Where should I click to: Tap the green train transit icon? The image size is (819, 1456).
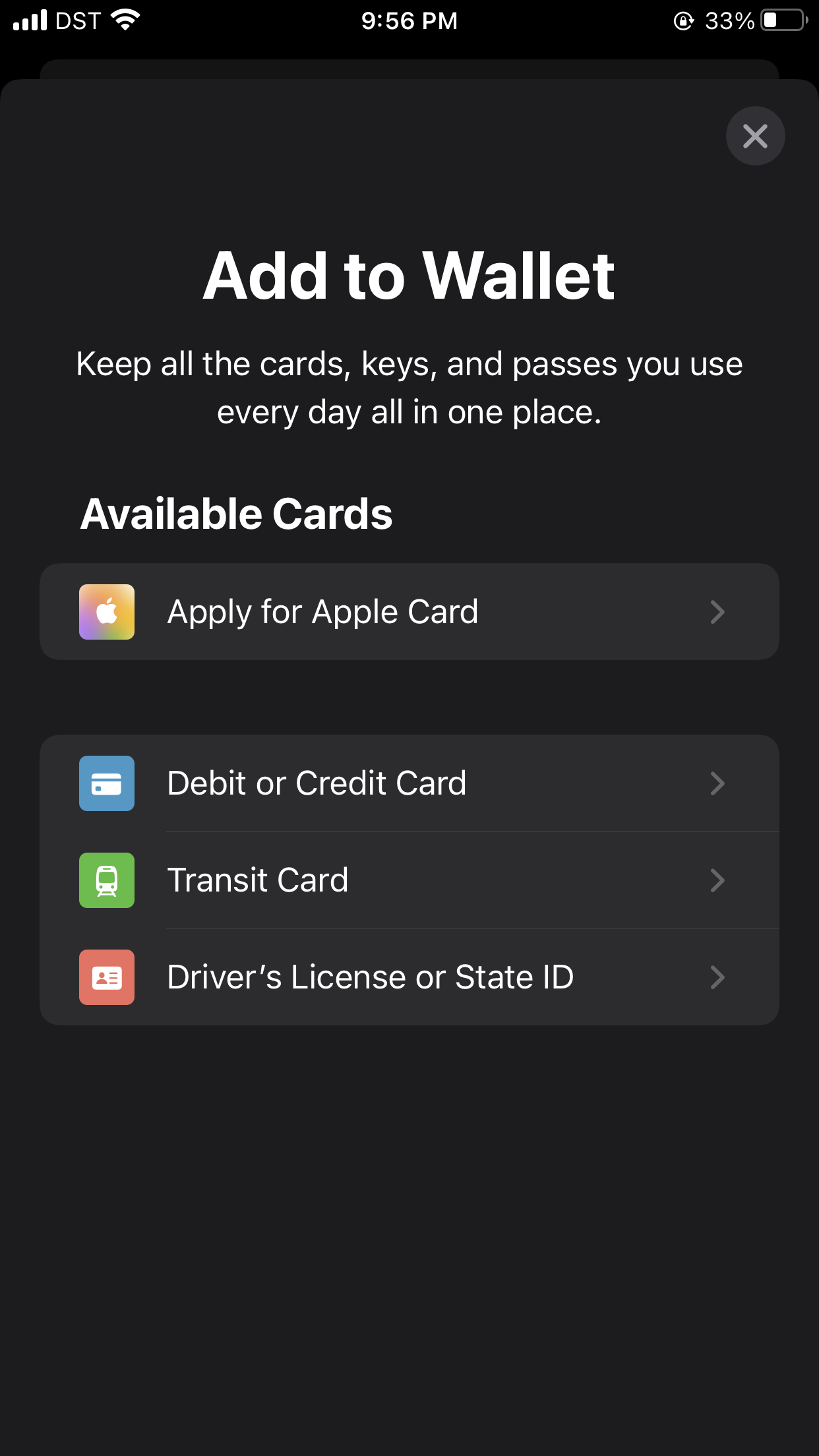tap(106, 880)
